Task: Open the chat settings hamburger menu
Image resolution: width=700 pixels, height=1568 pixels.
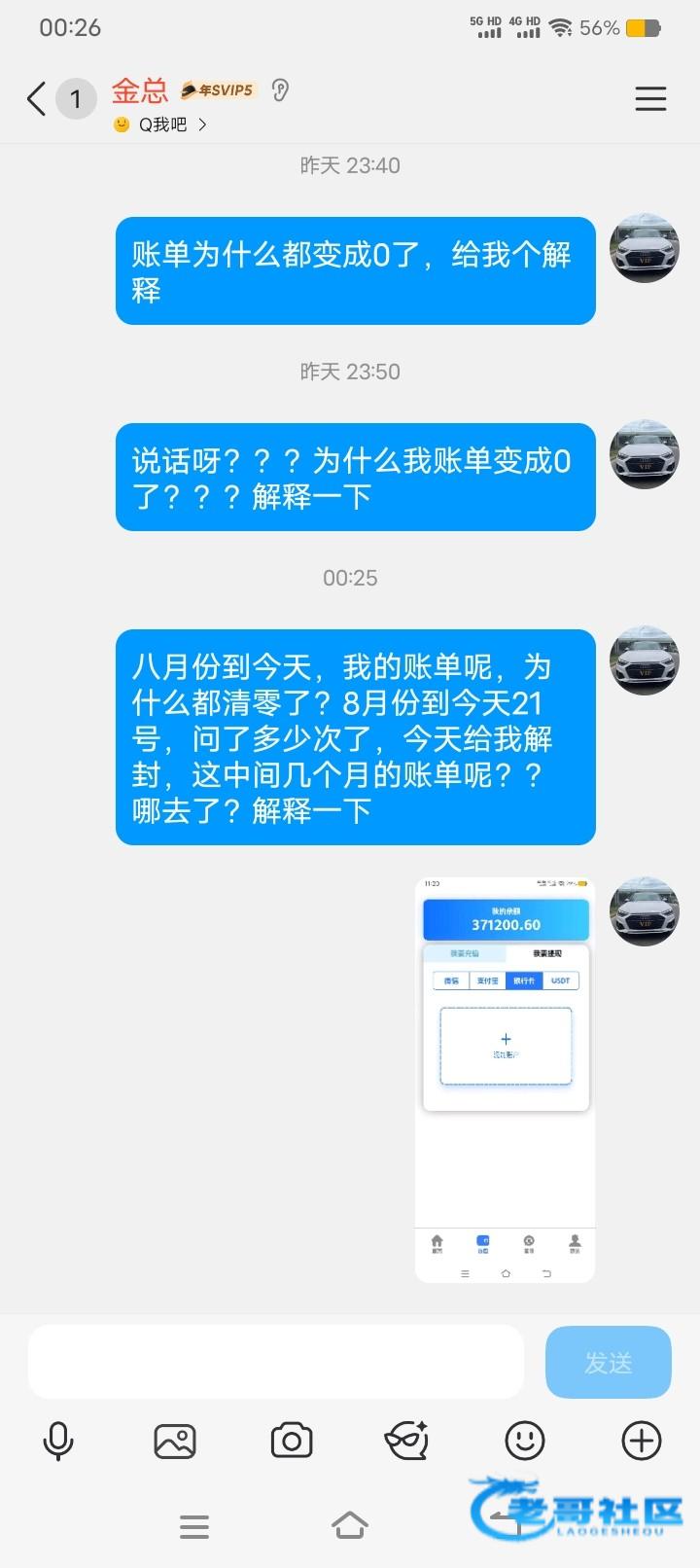Action: coord(650,98)
